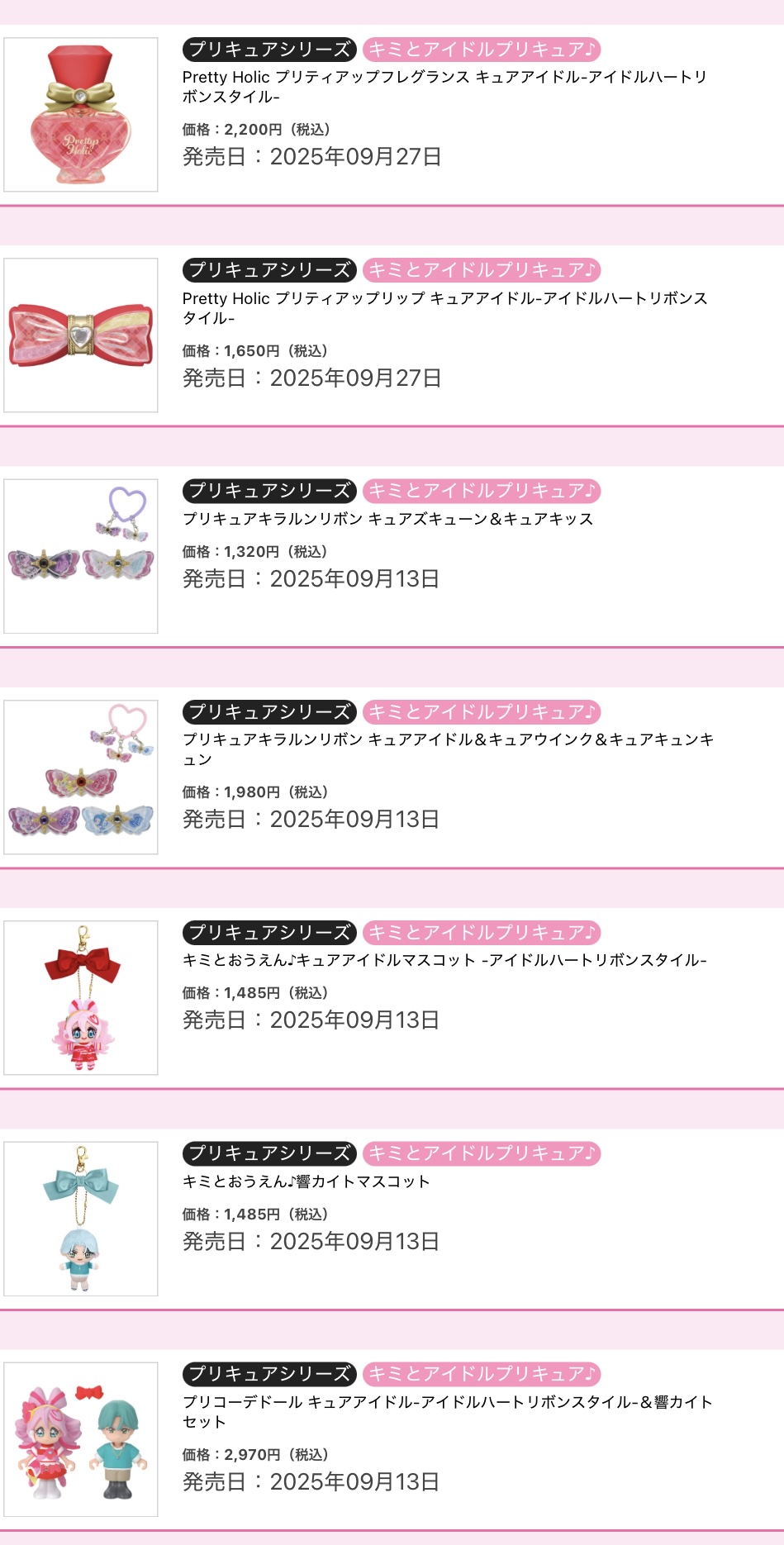
Task: Open キミとおうえん♪響カイトマスコット listing
Action: [306, 1181]
